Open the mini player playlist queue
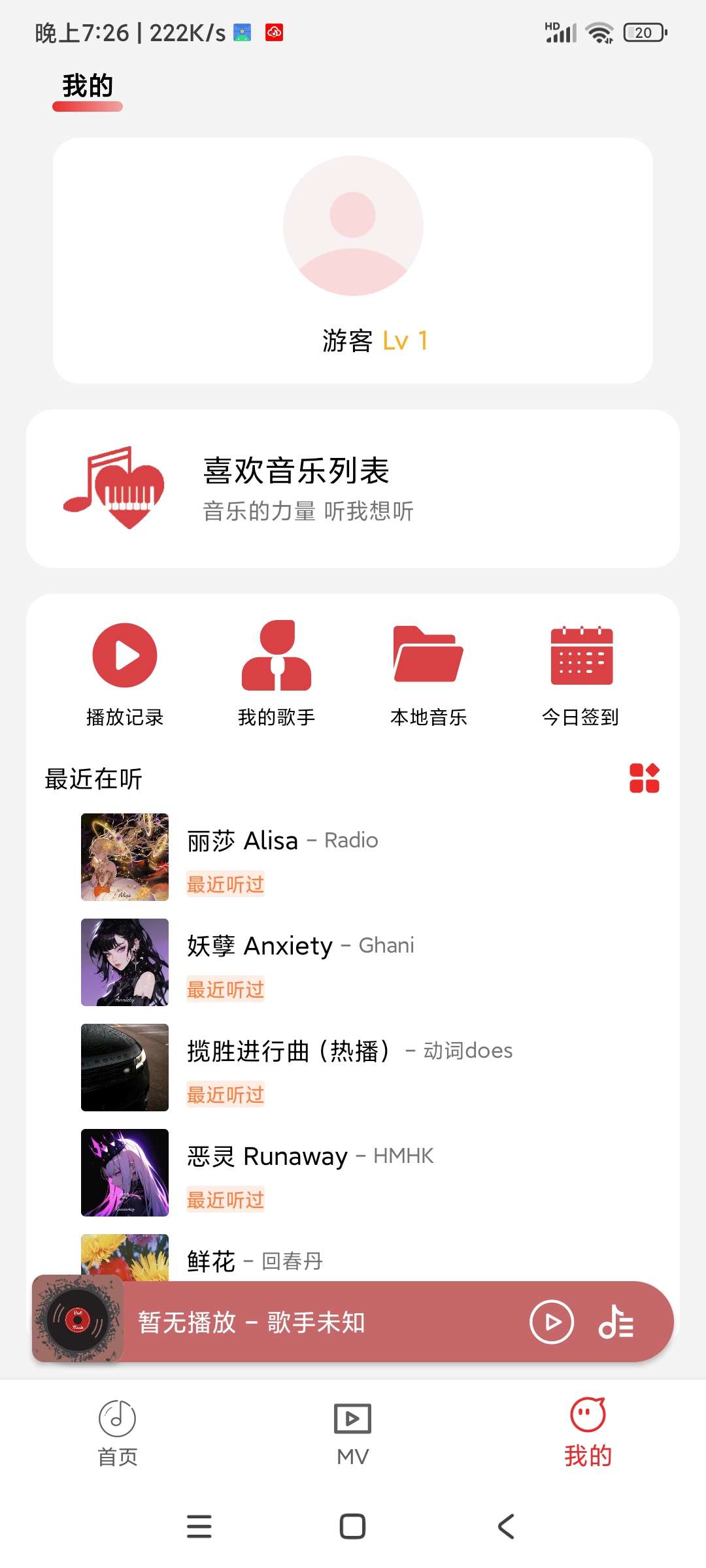Viewport: 706px width, 1568px height. 616,1322
